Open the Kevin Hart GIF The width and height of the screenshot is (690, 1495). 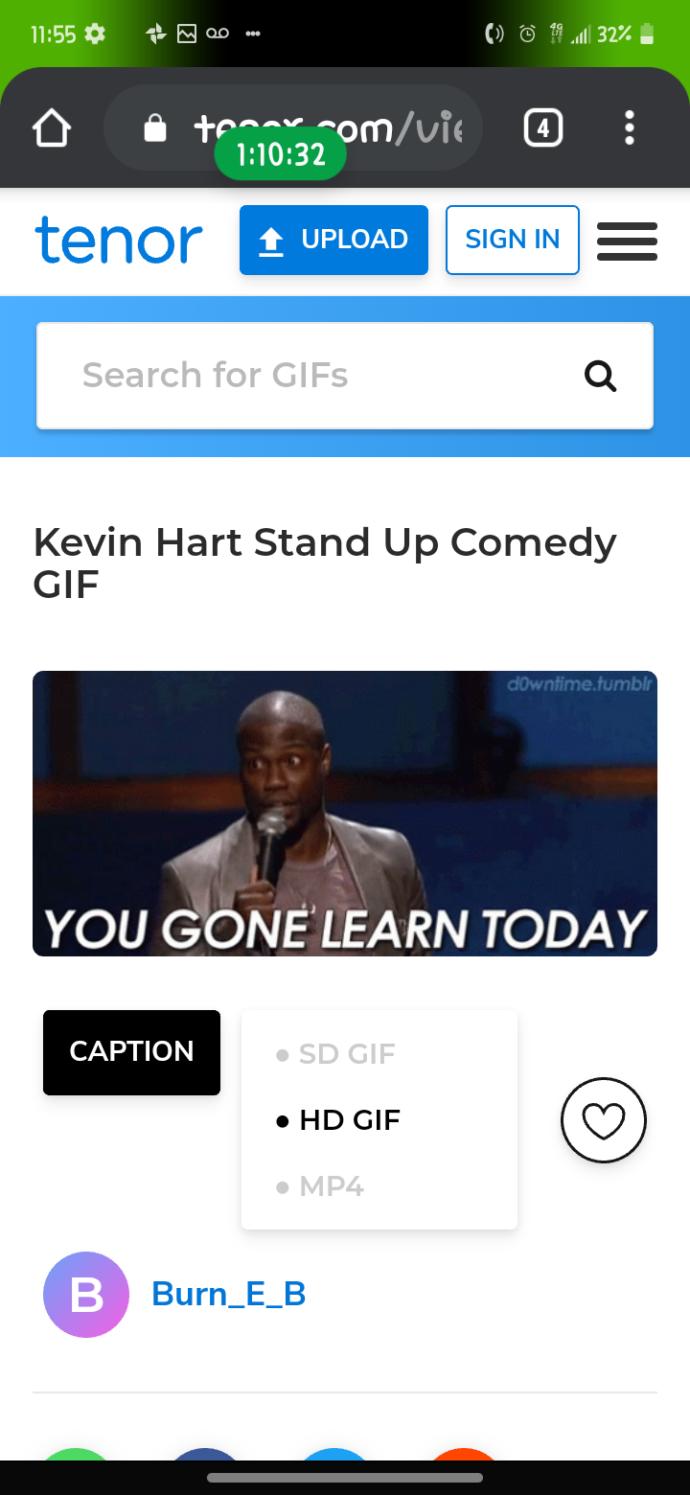tap(345, 813)
